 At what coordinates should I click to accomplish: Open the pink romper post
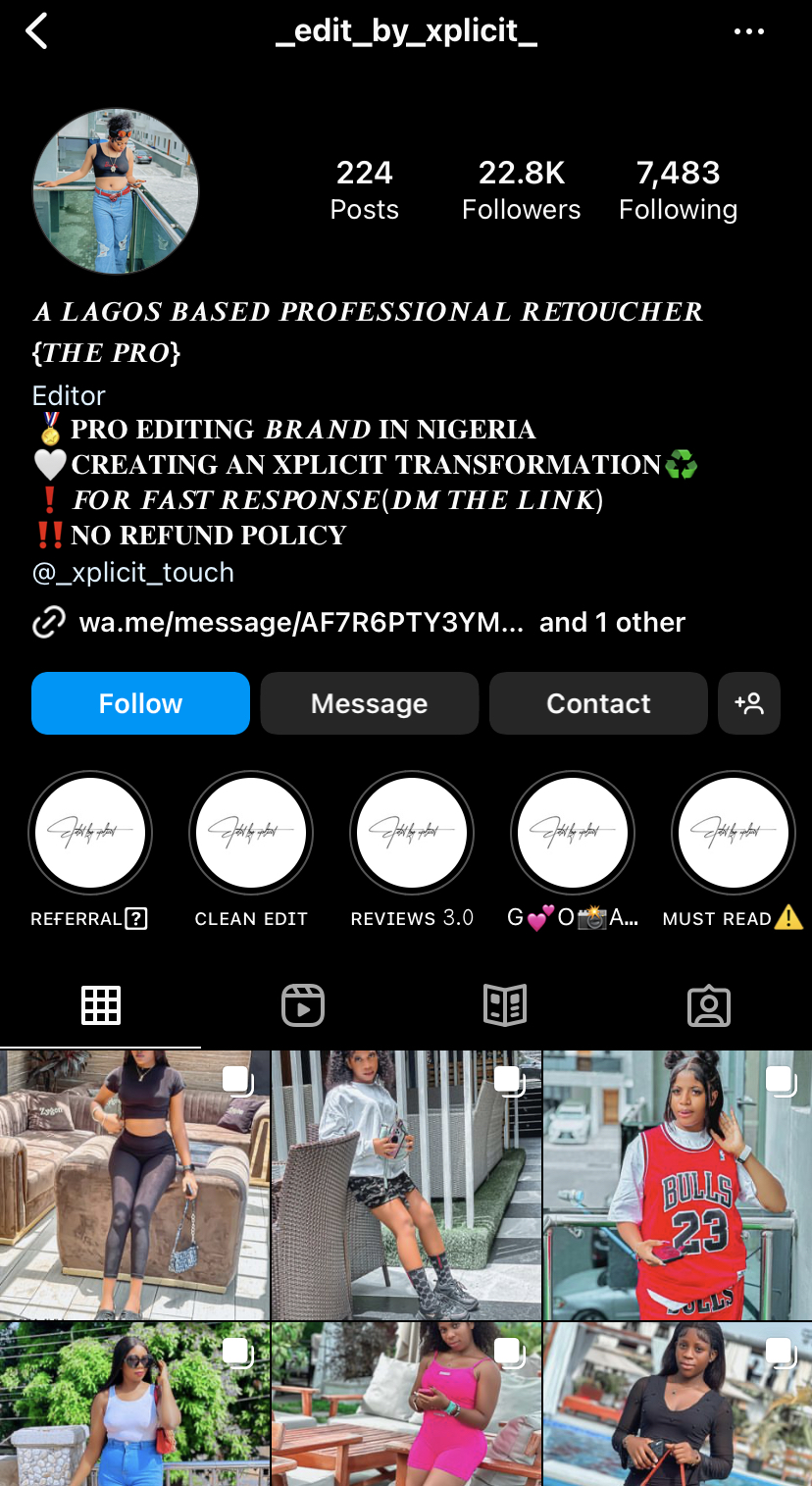click(x=406, y=1405)
